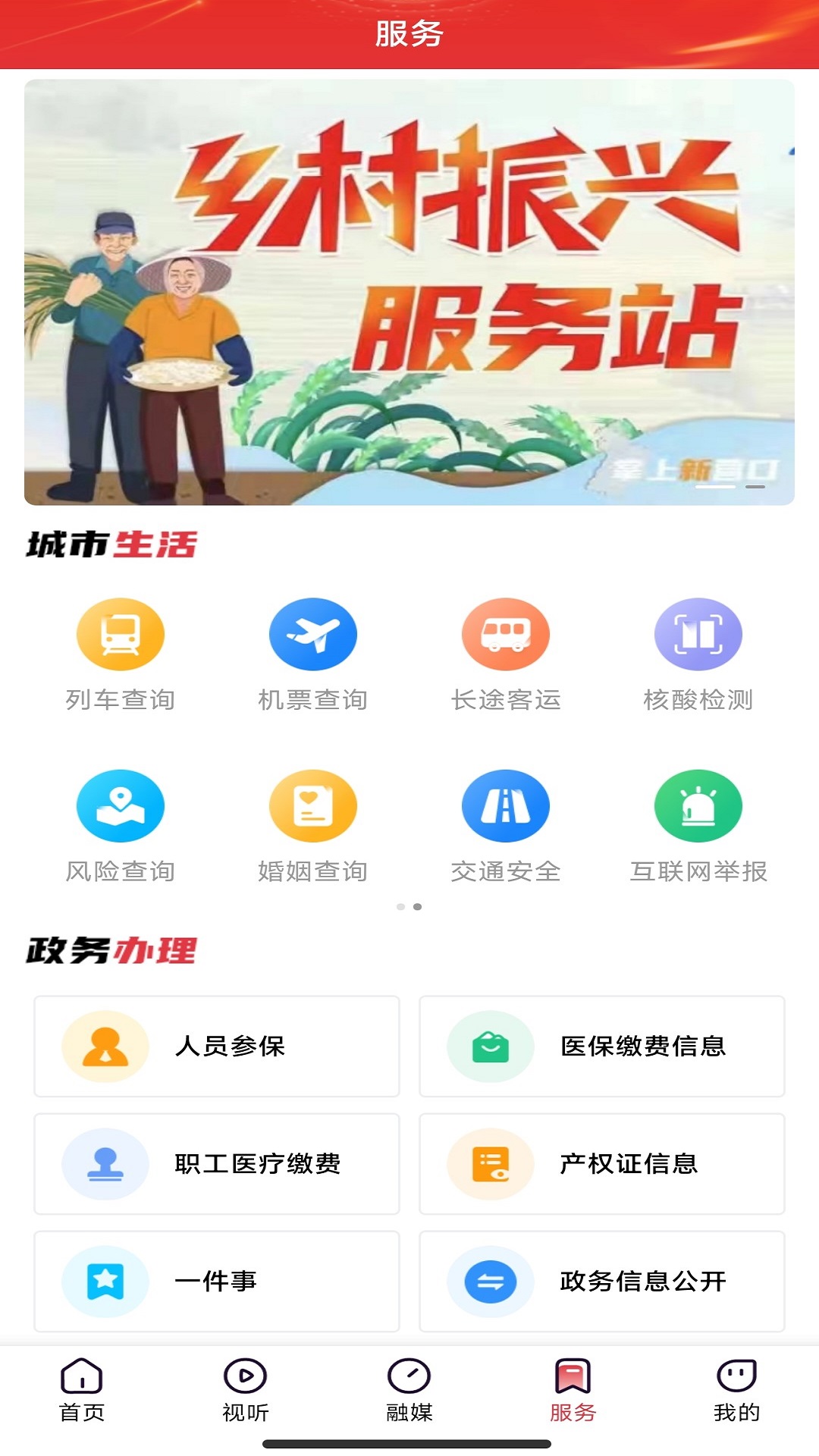
Task: Open 政务信息公开 government info disclosure
Action: pos(603,1282)
